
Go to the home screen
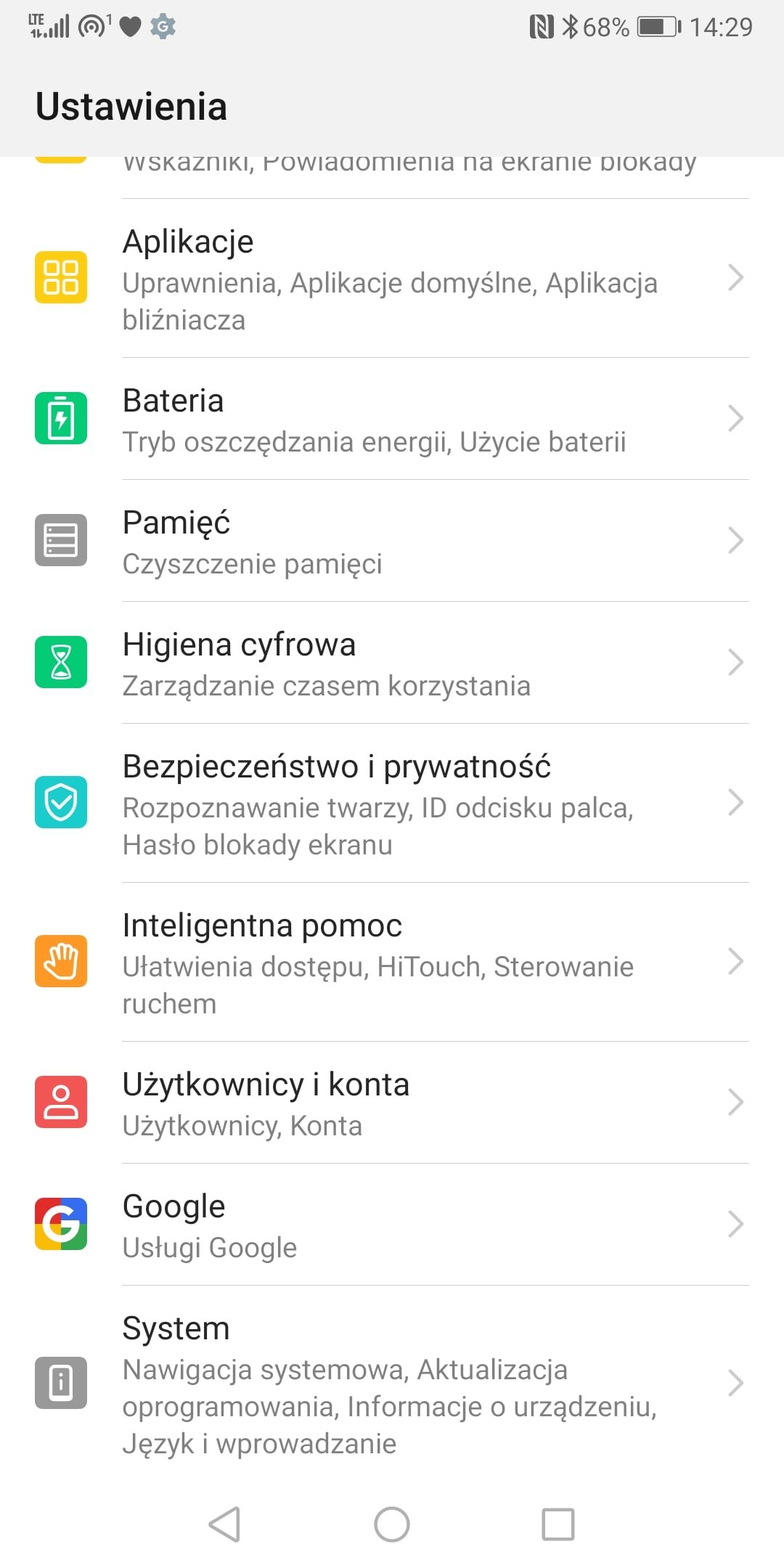coord(392,1524)
